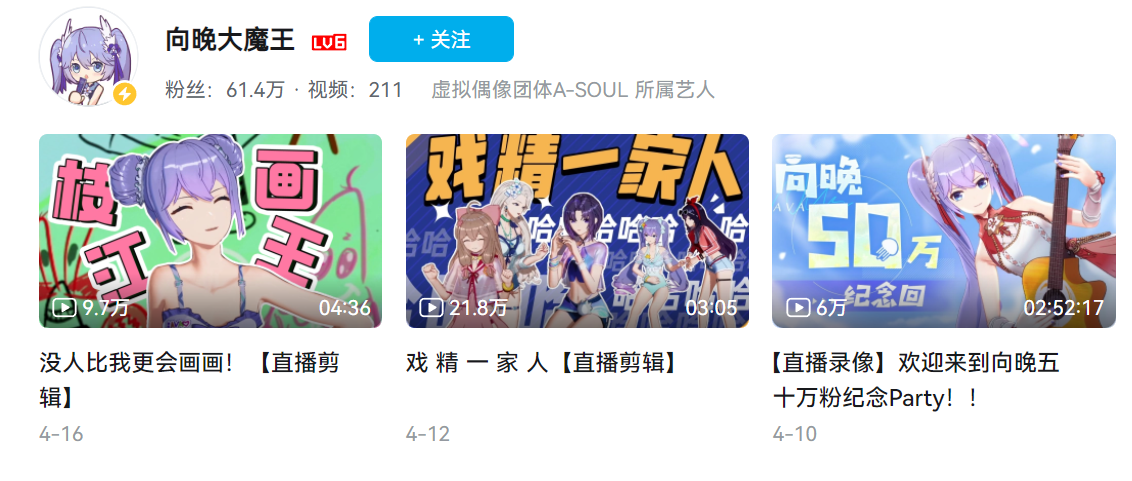
Task: Play the 戏精一家人 video thumbnail
Action: (x=577, y=230)
